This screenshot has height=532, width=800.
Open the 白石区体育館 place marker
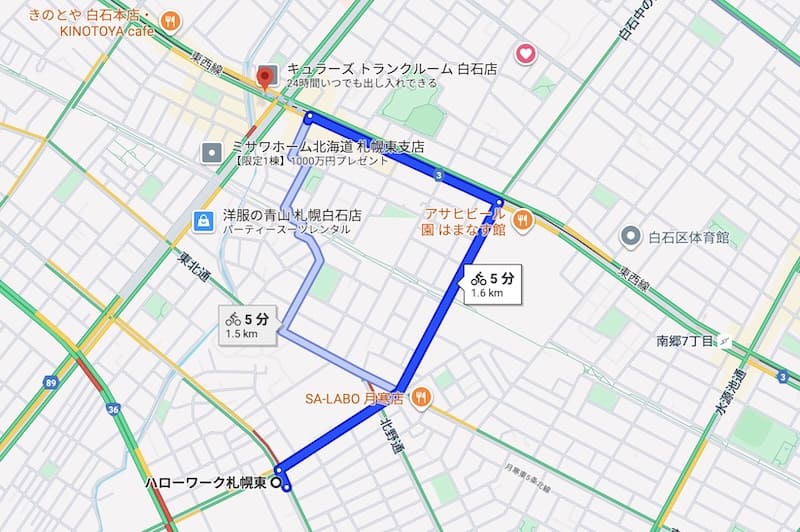631,237
